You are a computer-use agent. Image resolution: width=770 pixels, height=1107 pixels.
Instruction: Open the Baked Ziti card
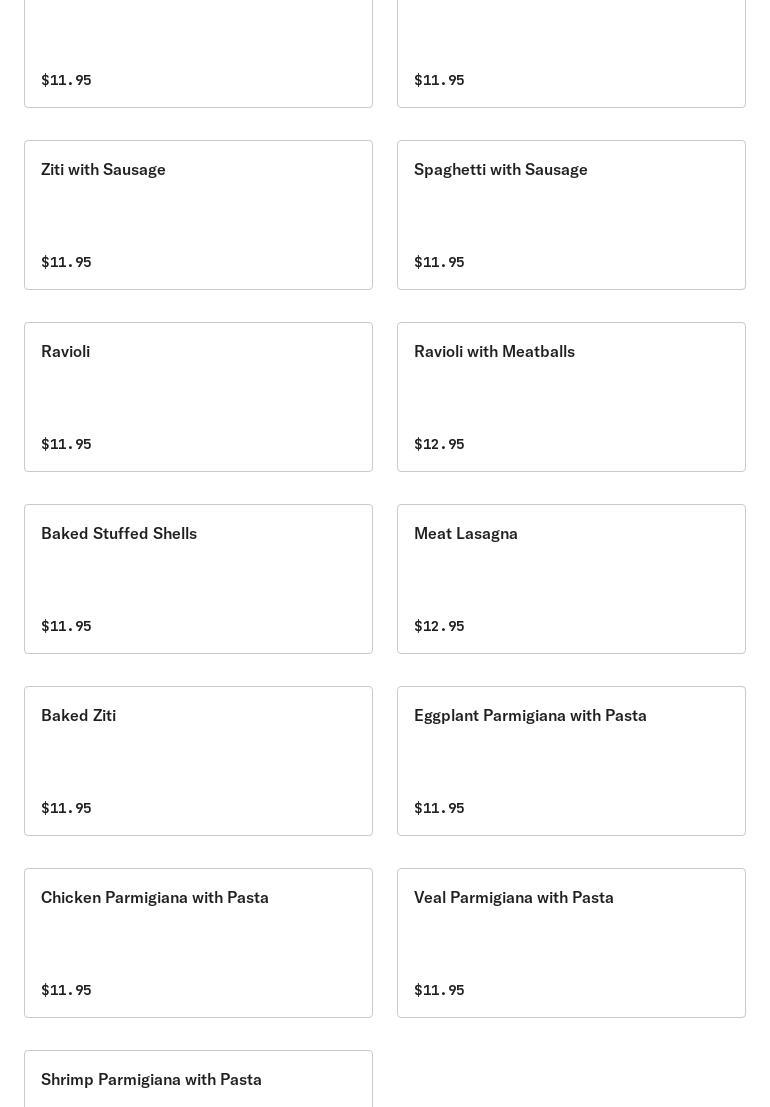pyautogui.click(x=198, y=760)
